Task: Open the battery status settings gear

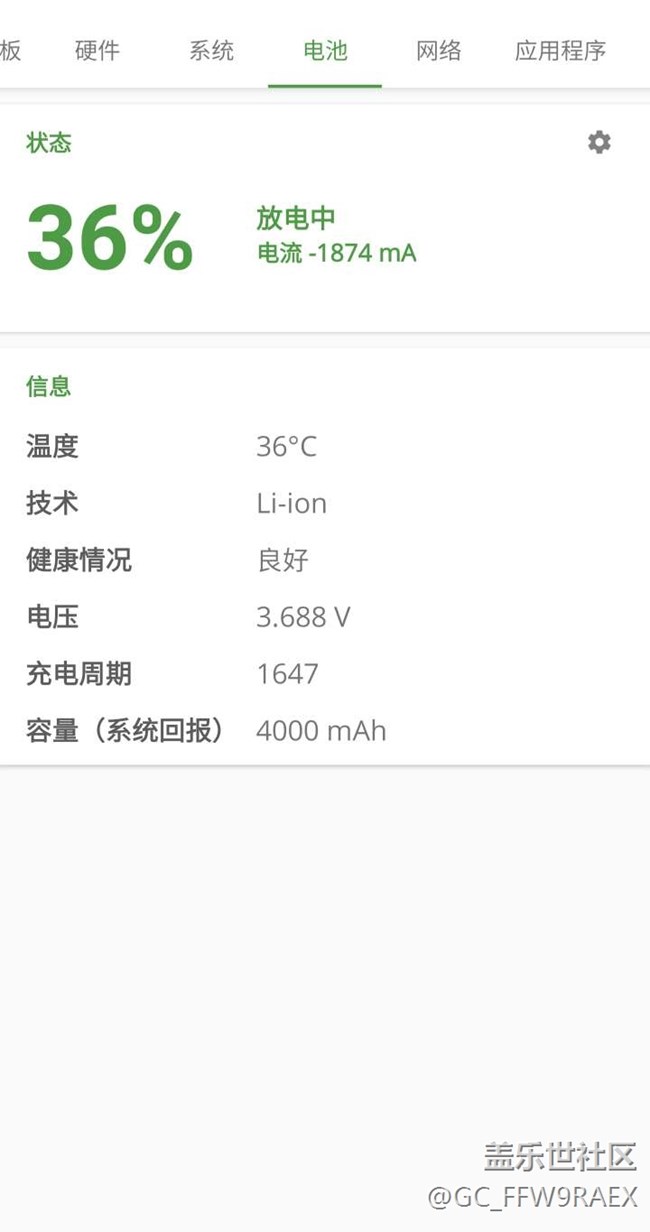Action: (x=599, y=142)
